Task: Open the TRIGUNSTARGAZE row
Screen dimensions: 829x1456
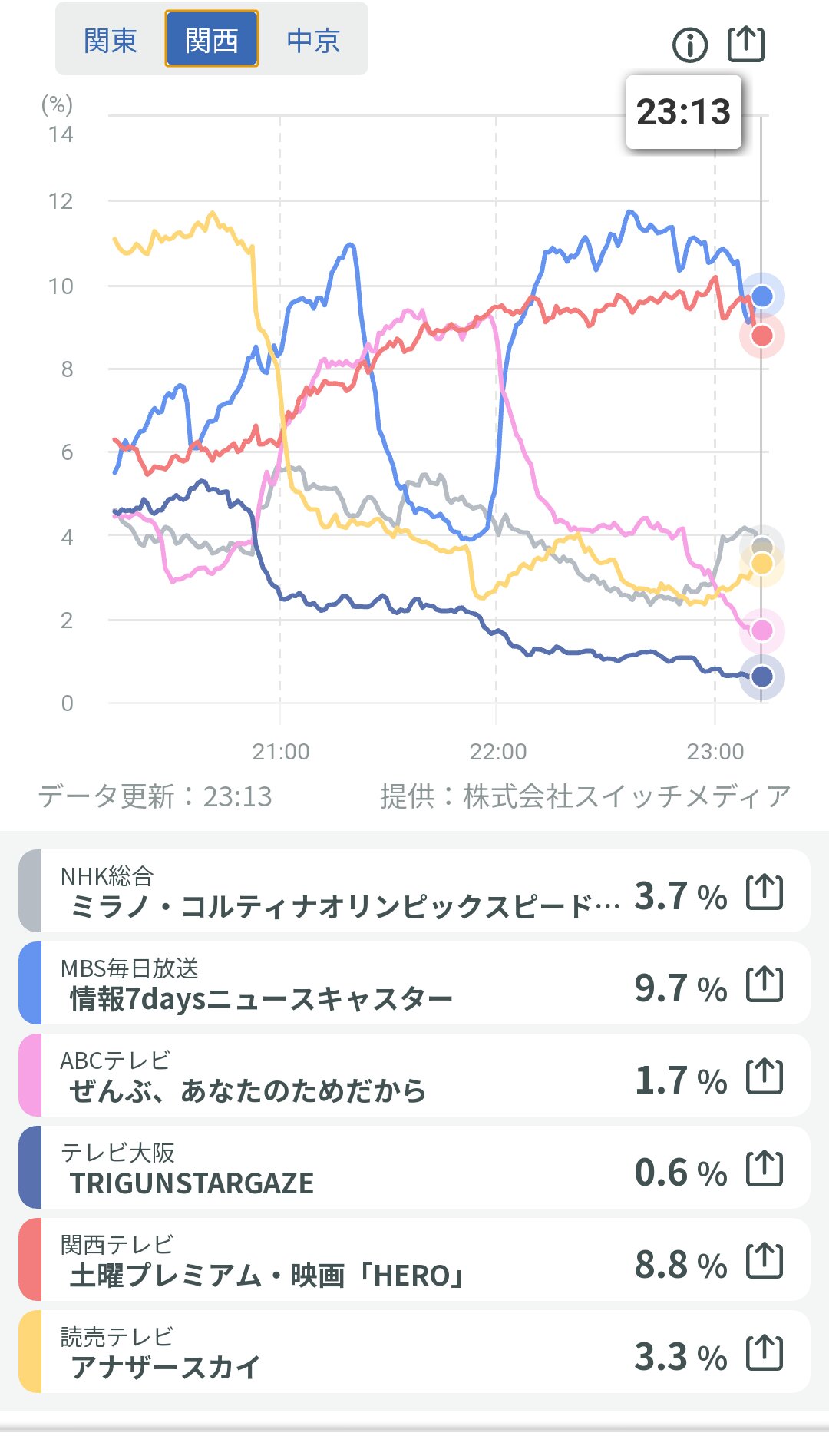Action: click(x=338, y=1169)
